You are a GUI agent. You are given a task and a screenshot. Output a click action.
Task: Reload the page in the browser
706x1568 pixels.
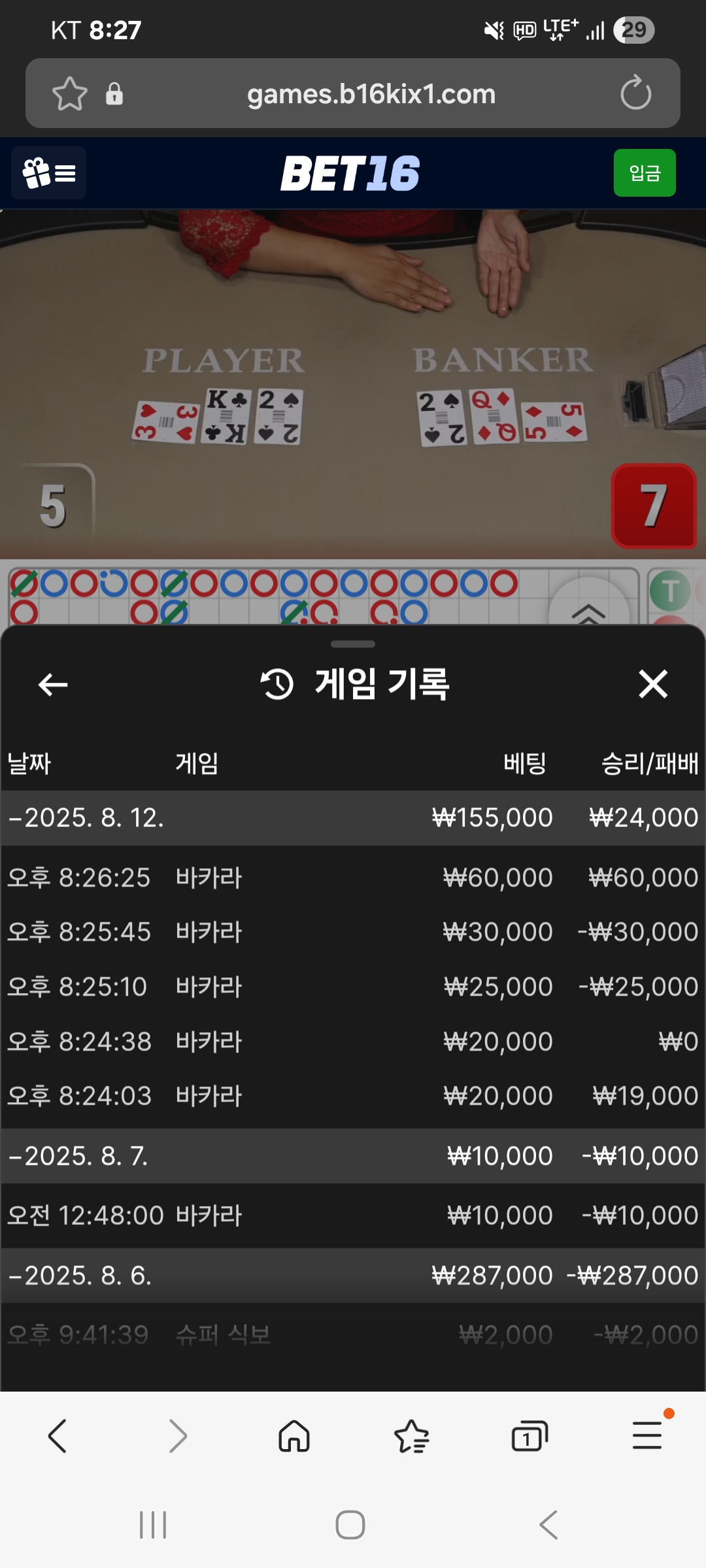(x=635, y=93)
